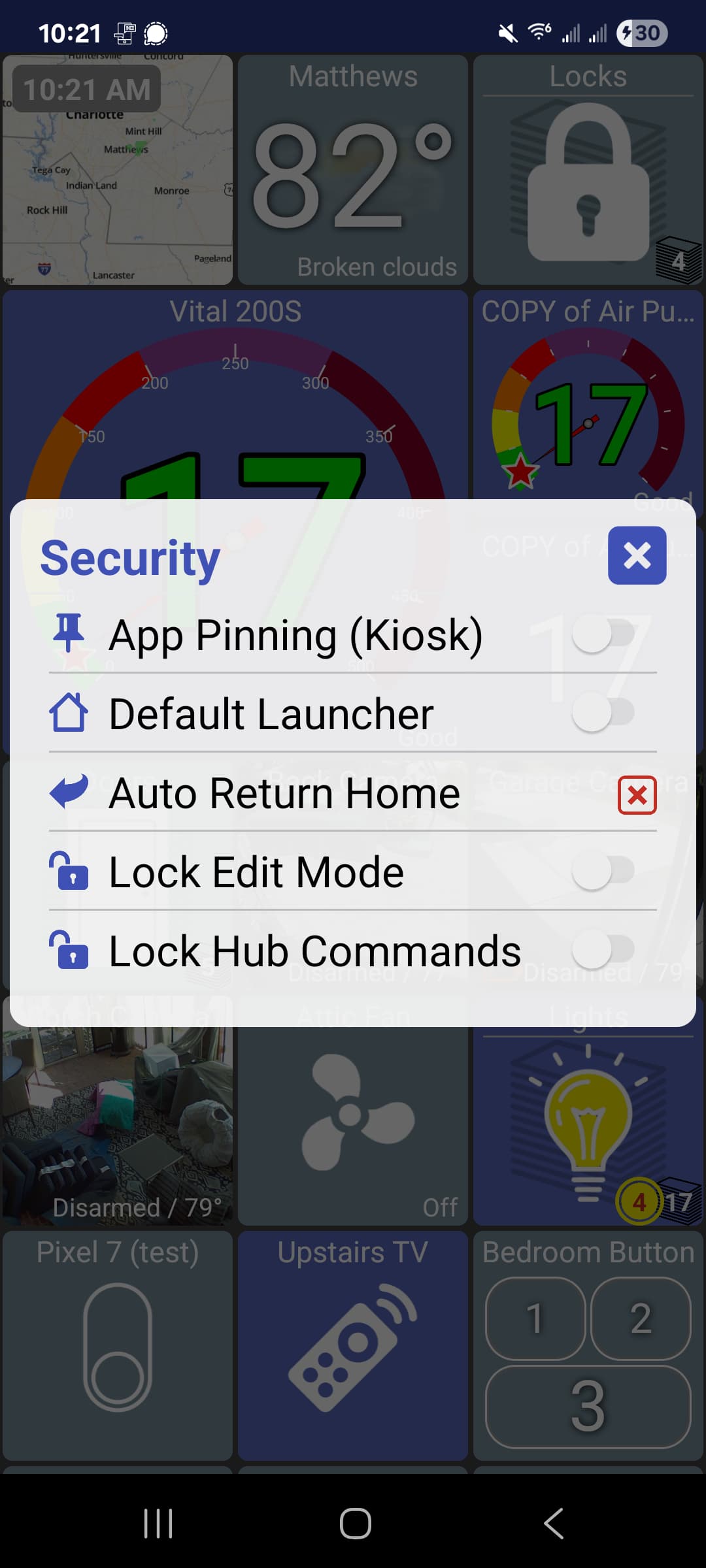This screenshot has height=1568, width=706.
Task: Turn on Default Launcher toggle
Action: (x=603, y=713)
